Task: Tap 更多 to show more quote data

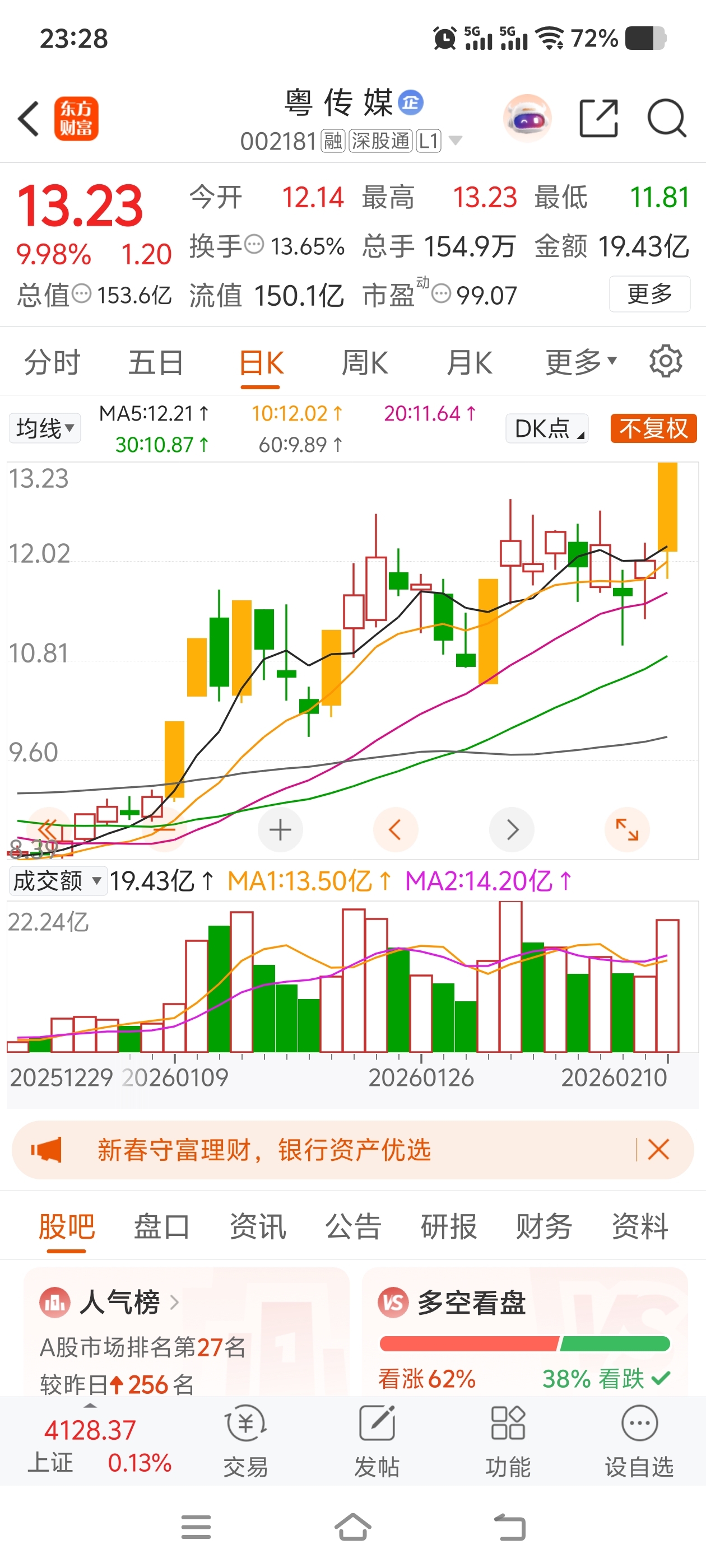Action: 649,294
